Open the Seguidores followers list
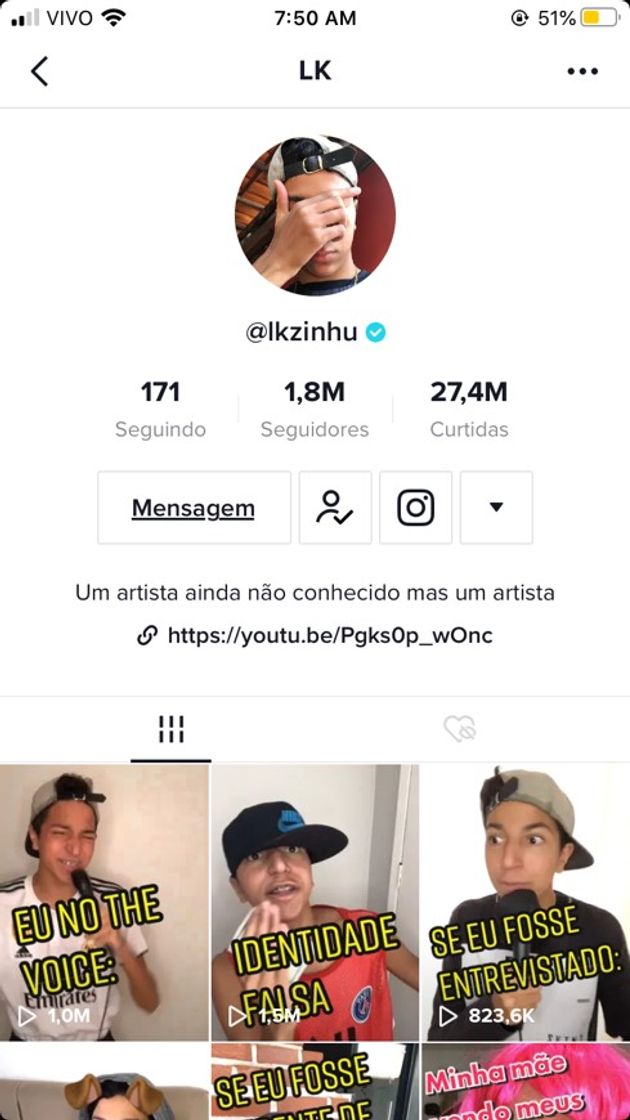 click(x=315, y=410)
